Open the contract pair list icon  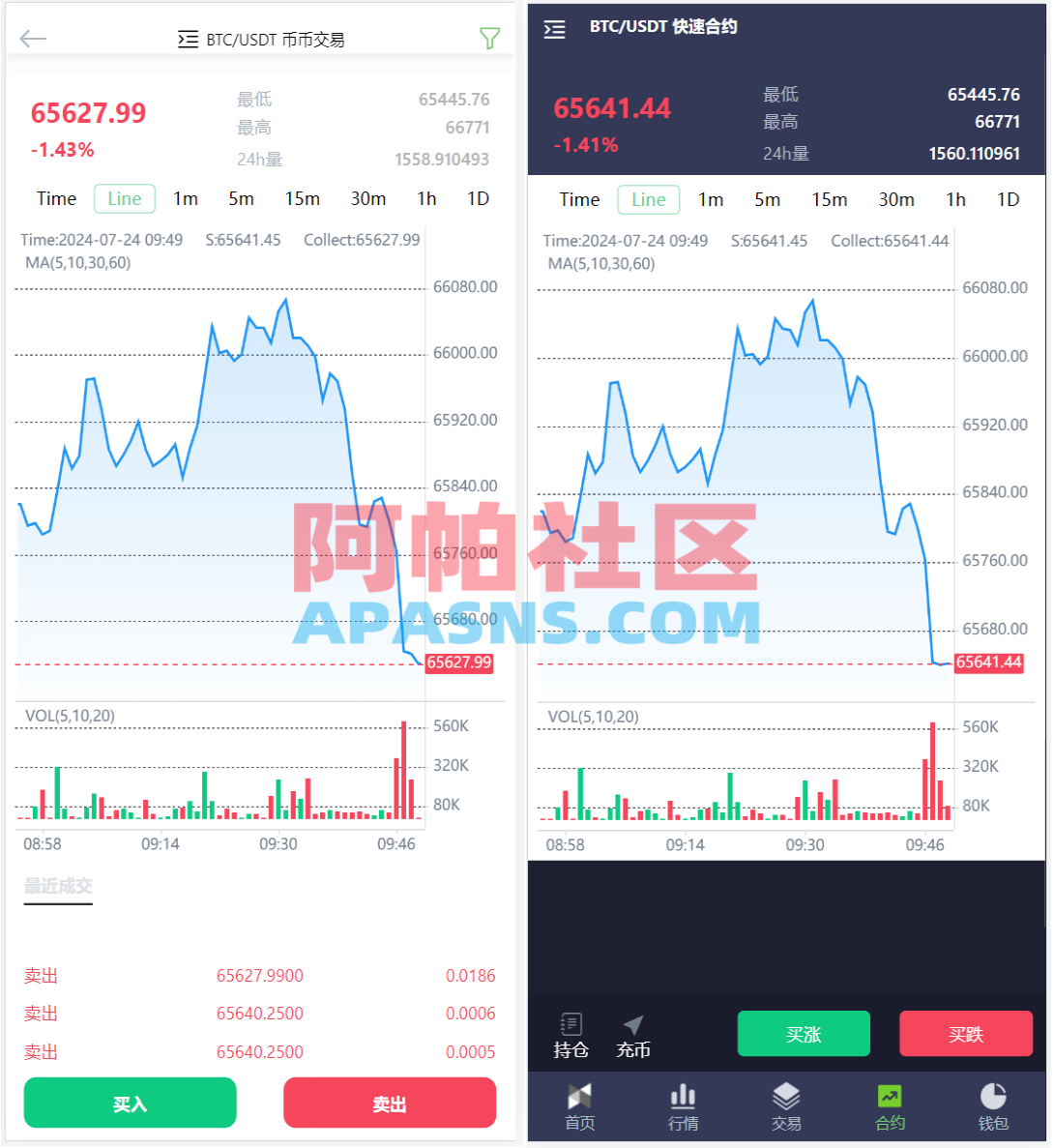tap(553, 29)
